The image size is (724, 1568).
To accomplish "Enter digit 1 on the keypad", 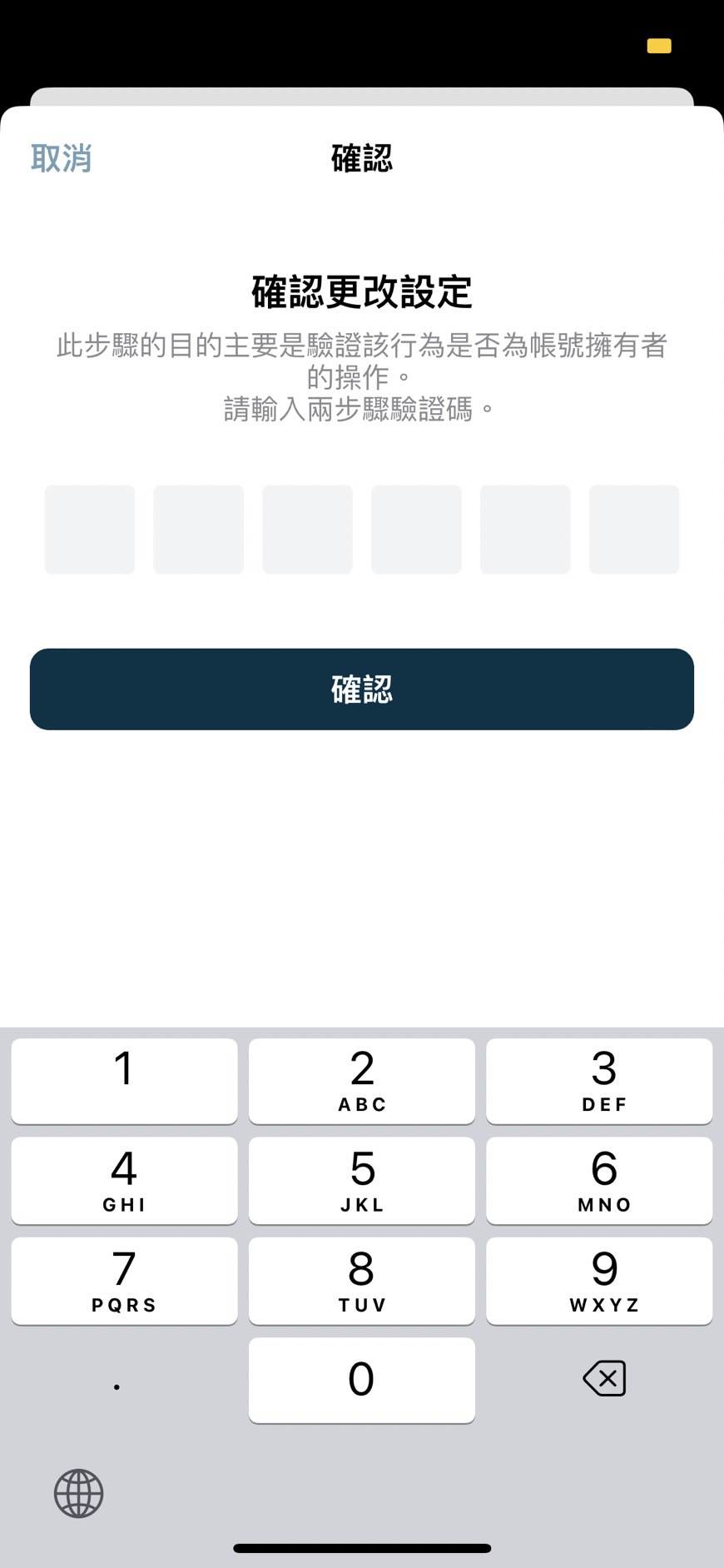I will (x=124, y=1080).
